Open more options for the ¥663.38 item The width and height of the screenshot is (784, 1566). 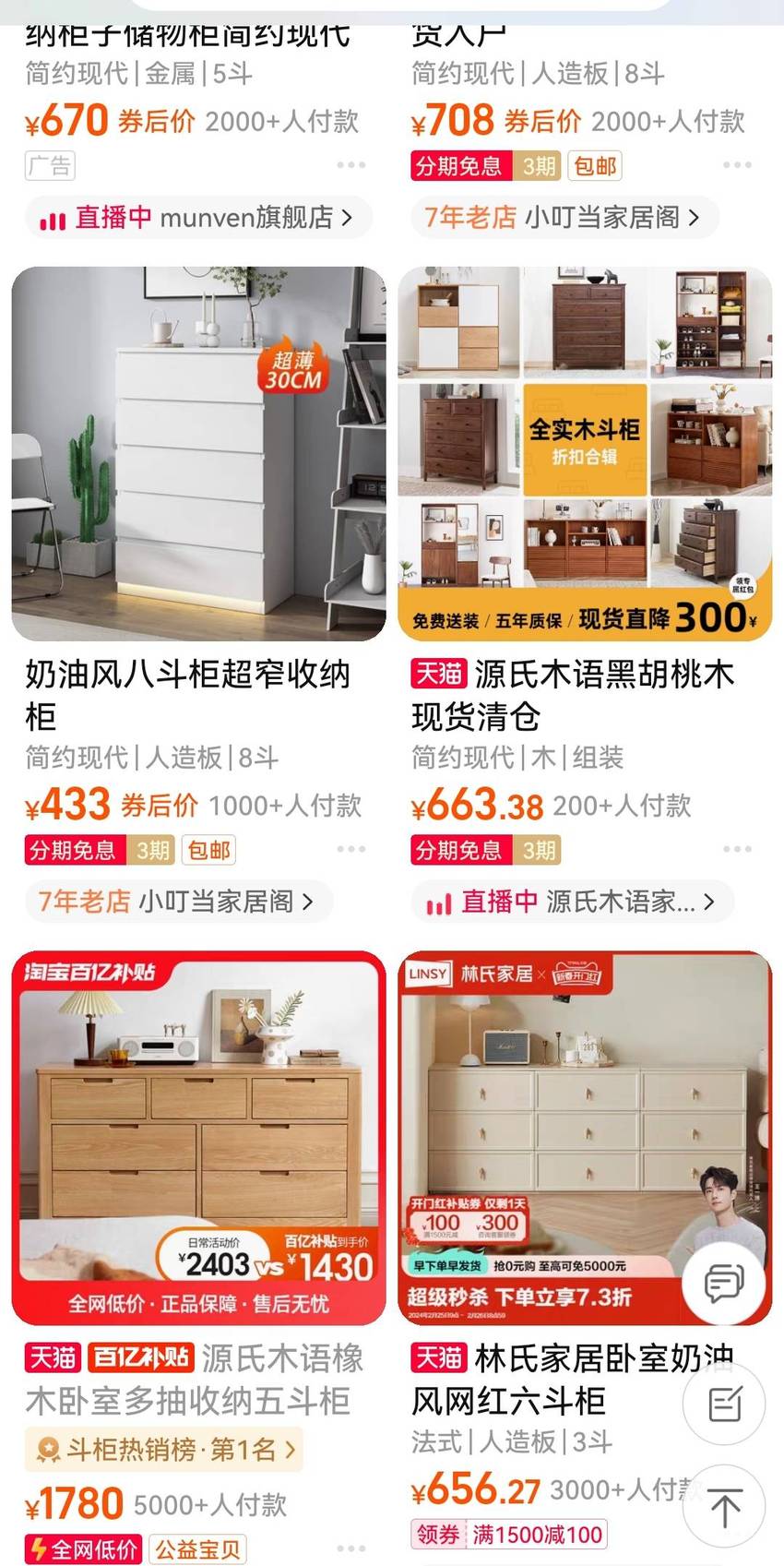[737, 849]
